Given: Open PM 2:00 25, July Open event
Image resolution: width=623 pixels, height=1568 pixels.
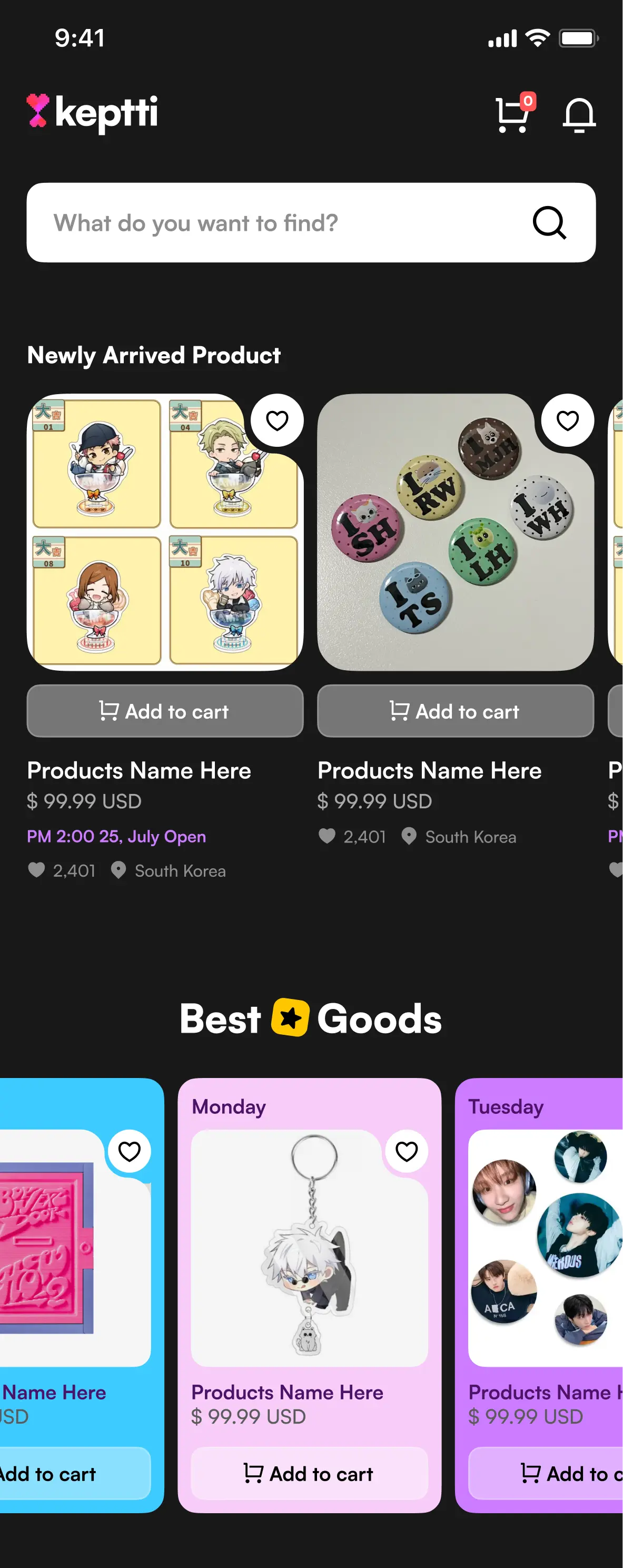Looking at the screenshot, I should (x=116, y=836).
